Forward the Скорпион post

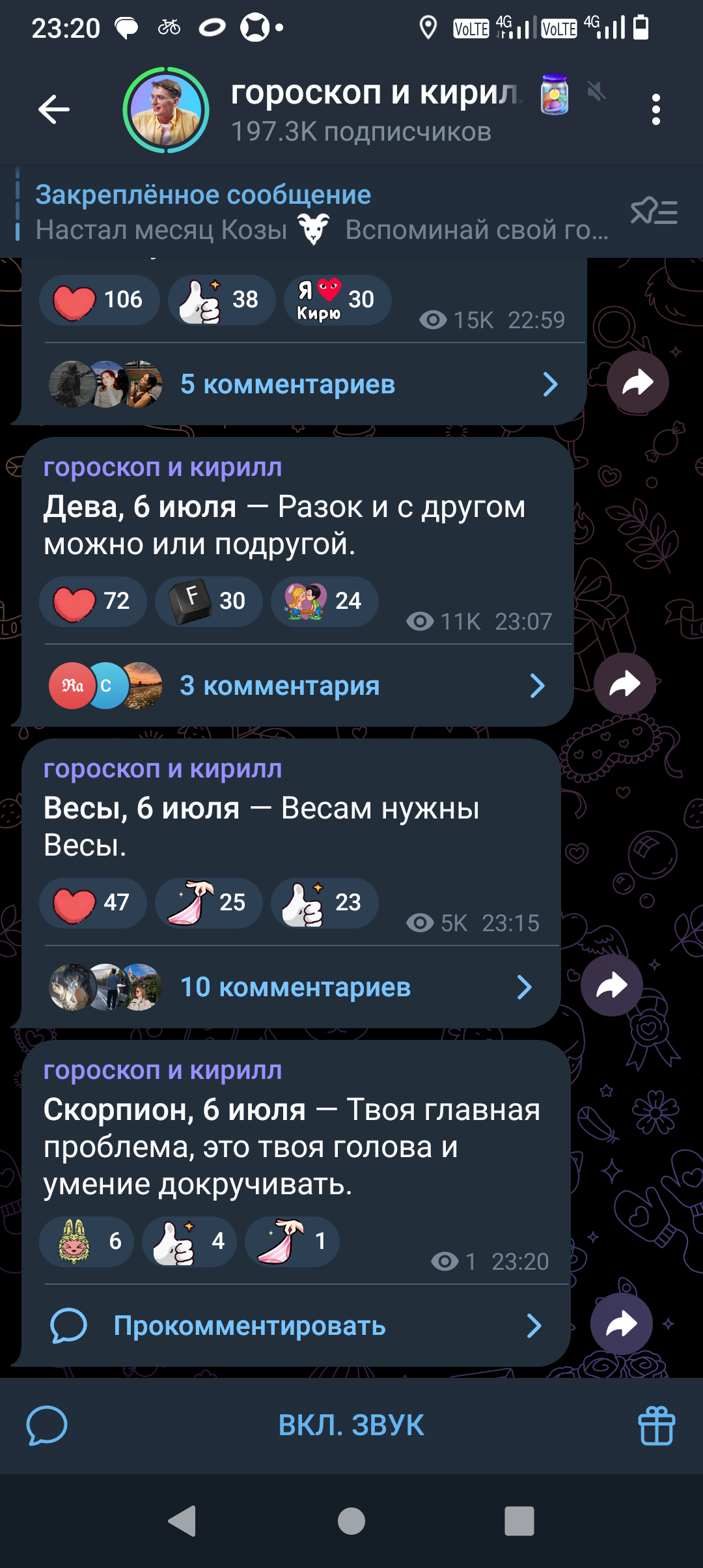pos(621,1324)
